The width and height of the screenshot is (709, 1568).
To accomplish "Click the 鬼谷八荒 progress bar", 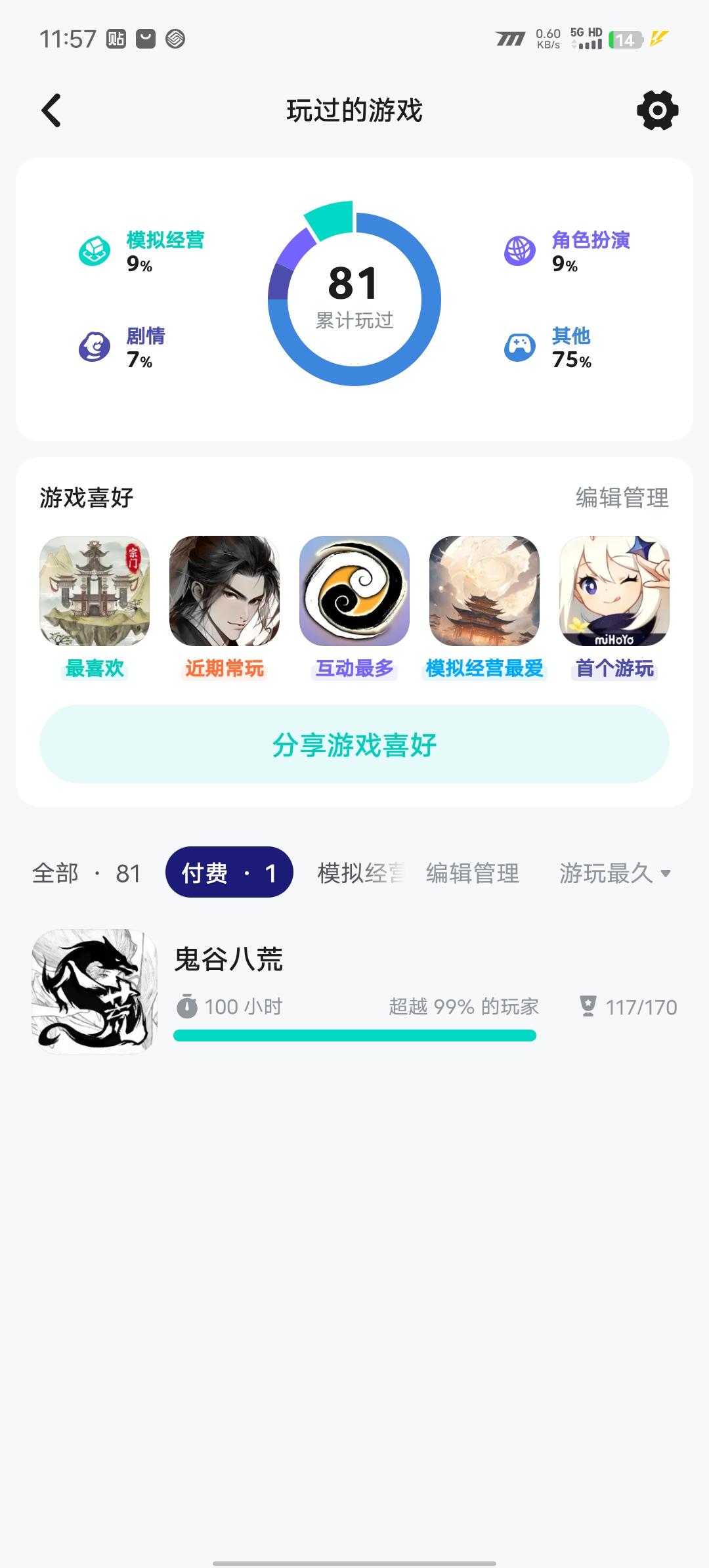I will point(354,1035).
